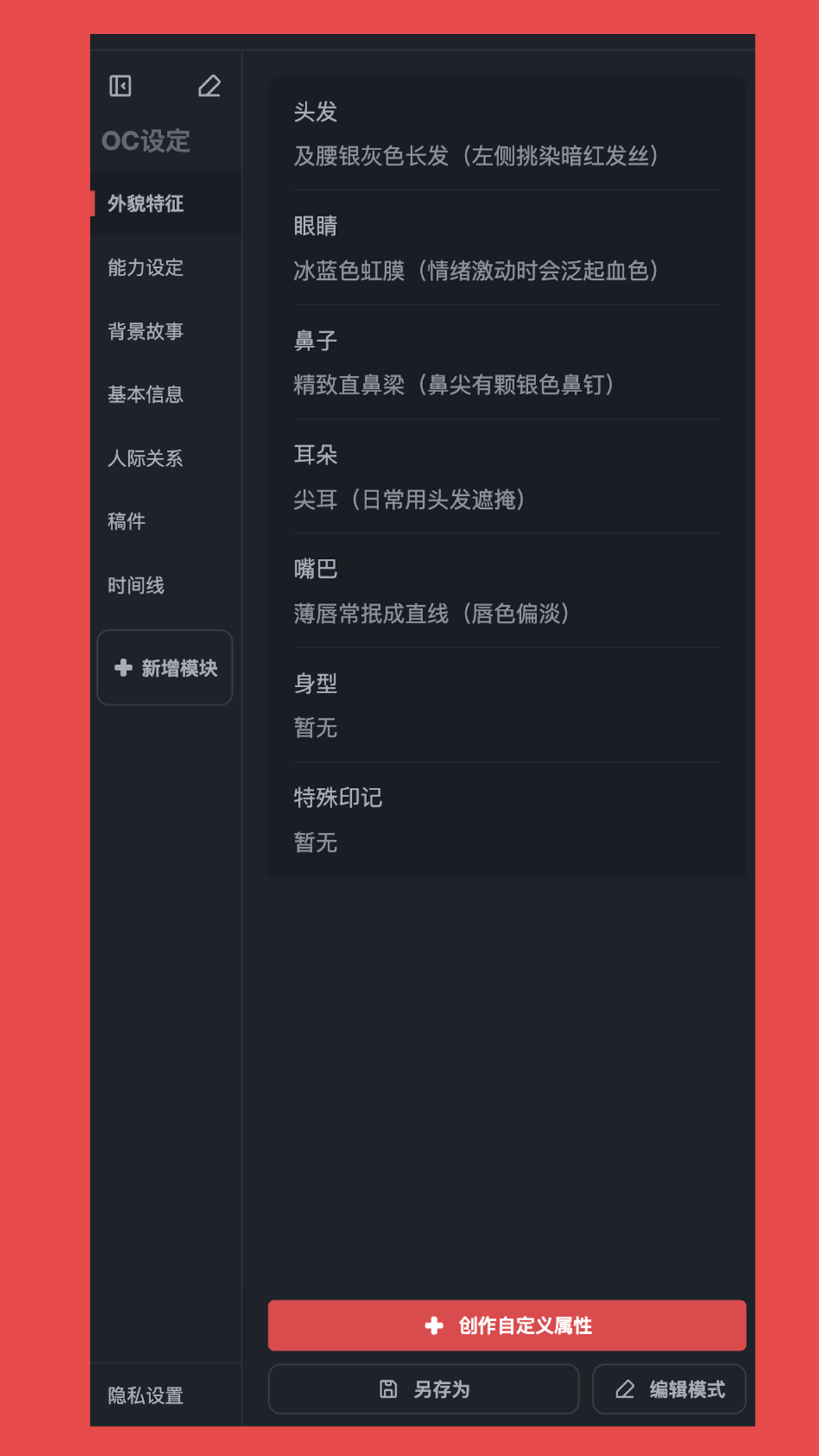819x1456 pixels.
Task: Open the 时间线 module
Action: tap(136, 585)
